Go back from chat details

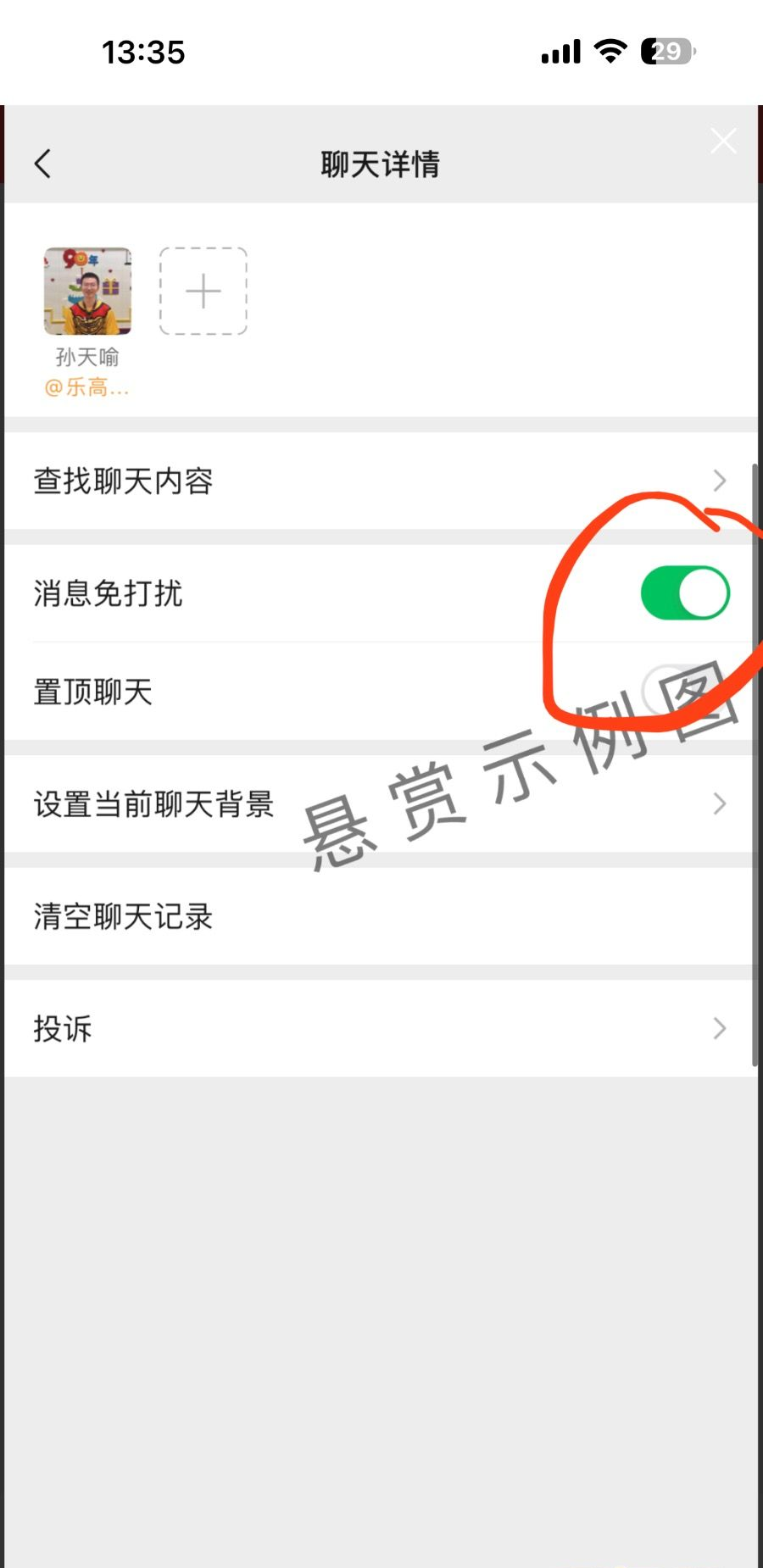click(x=43, y=164)
